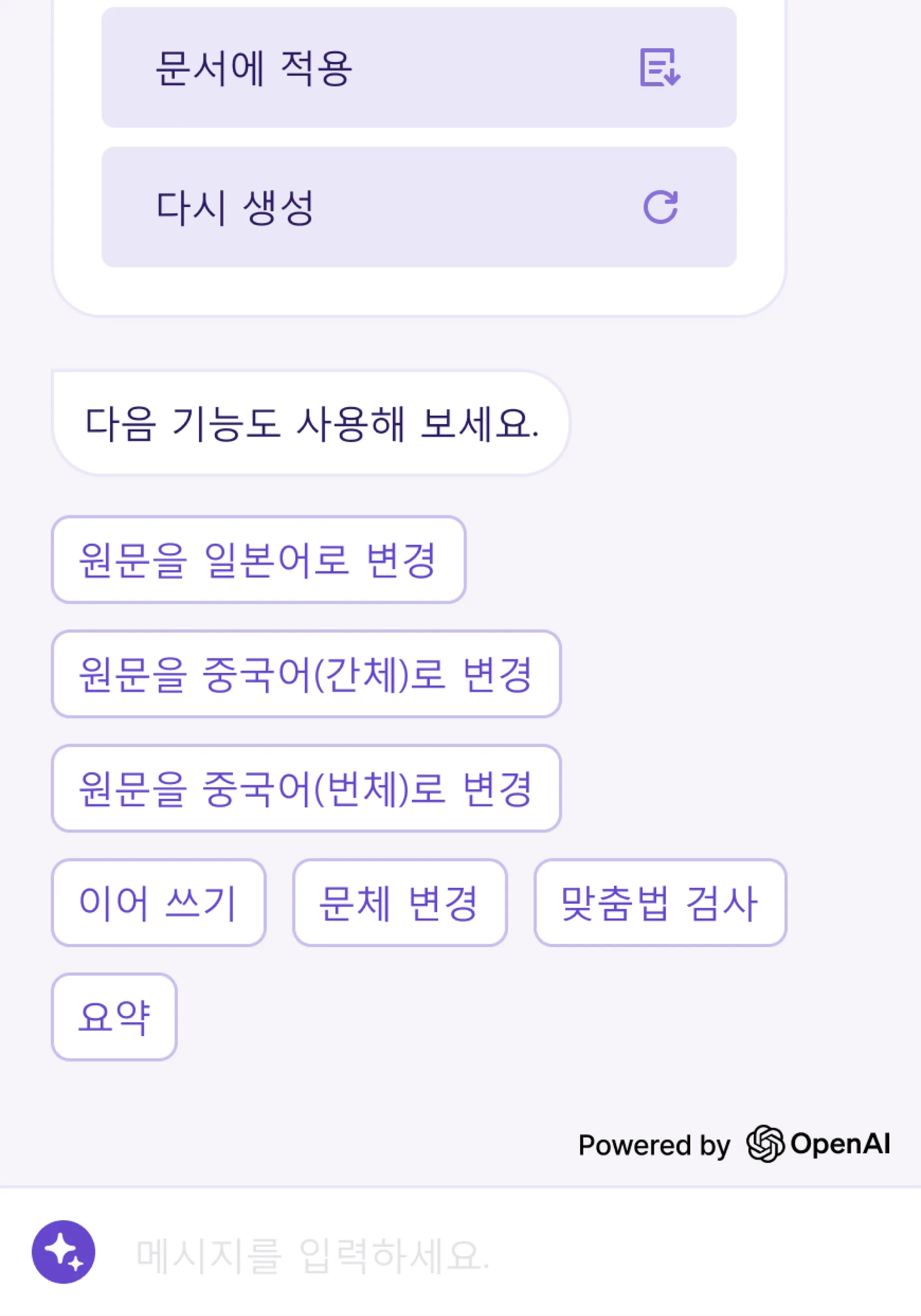Tap the 문서에 적용 button
The height and width of the screenshot is (1316, 921).
pyautogui.click(x=418, y=67)
